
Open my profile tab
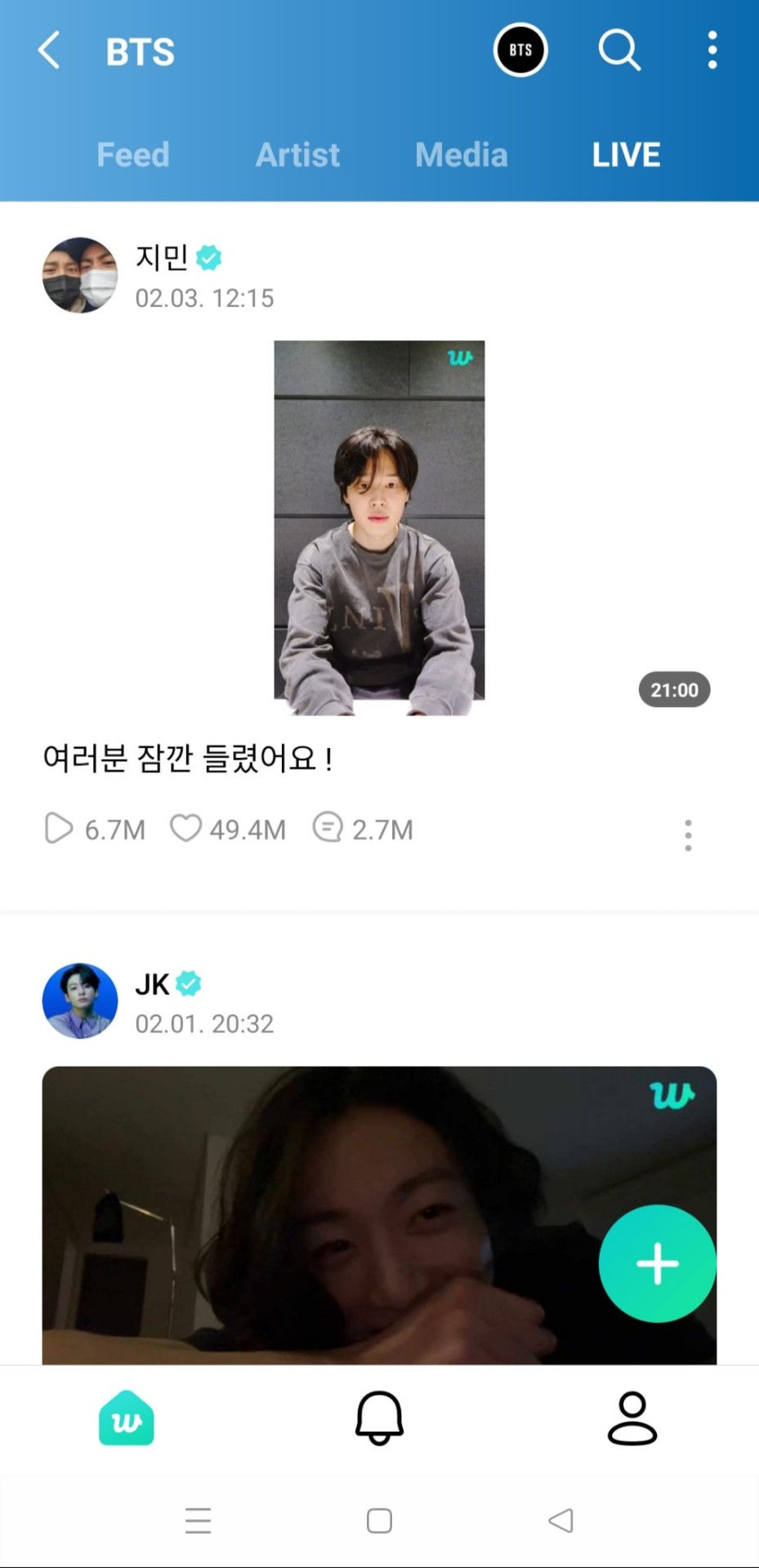point(632,1419)
